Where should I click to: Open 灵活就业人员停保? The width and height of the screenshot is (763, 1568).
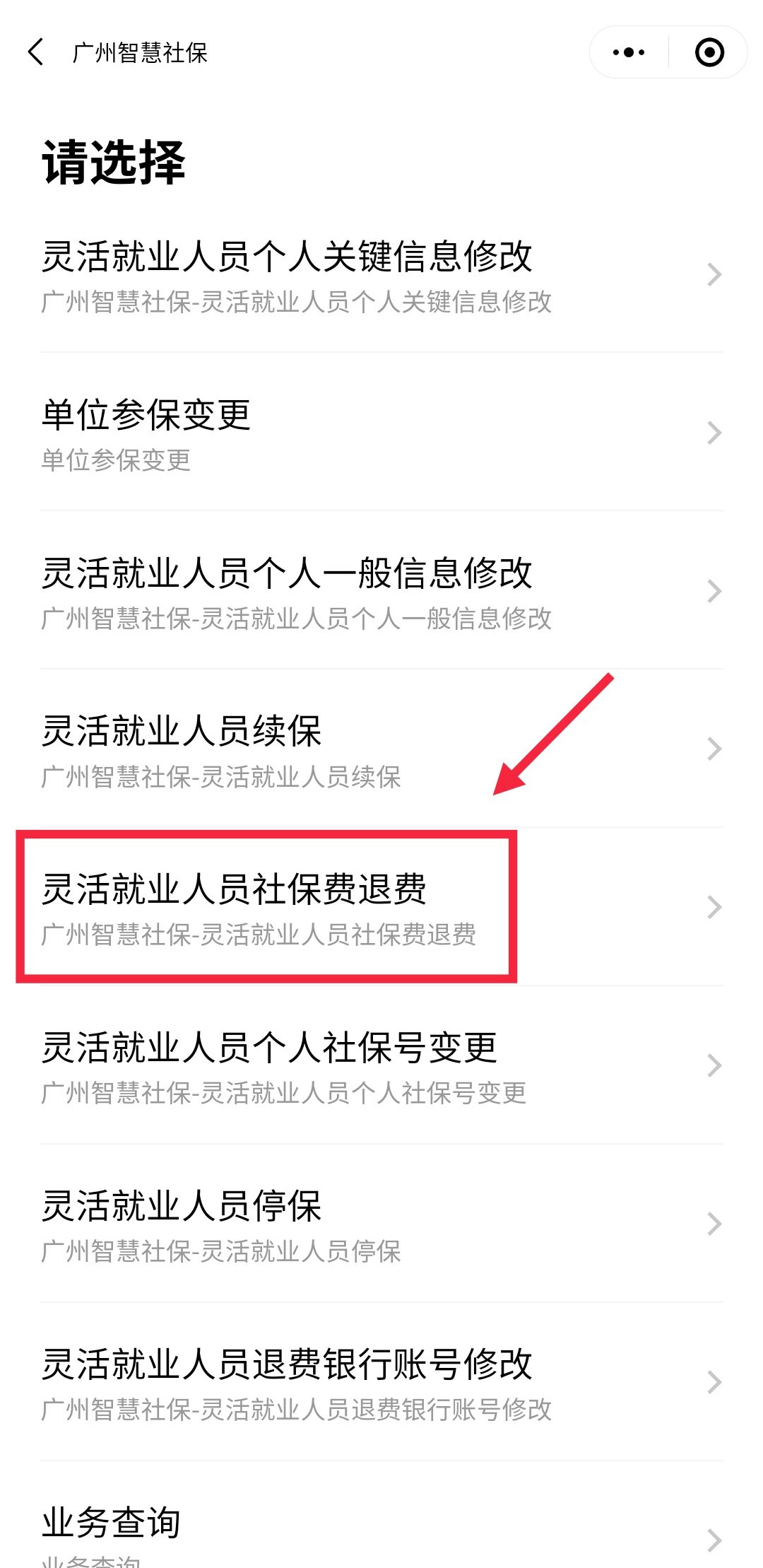381,1224
